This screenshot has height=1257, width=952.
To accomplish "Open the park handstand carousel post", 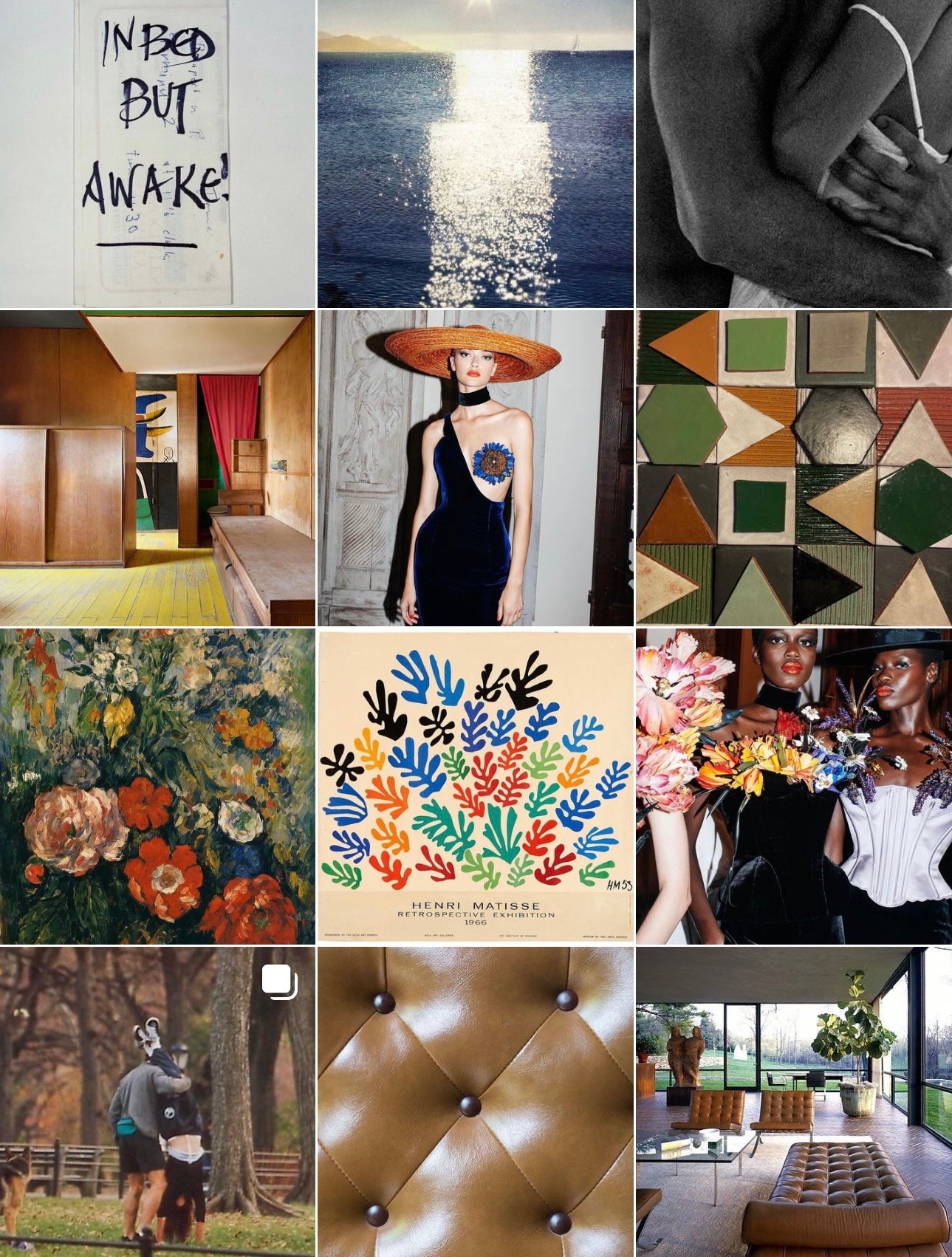I will (x=157, y=1102).
